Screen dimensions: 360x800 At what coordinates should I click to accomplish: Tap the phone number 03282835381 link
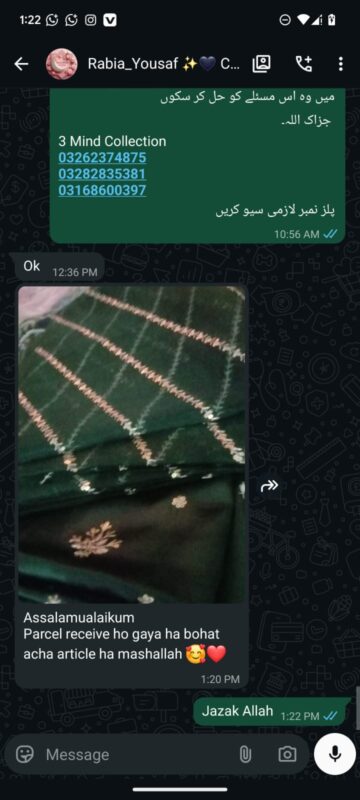coord(102,174)
